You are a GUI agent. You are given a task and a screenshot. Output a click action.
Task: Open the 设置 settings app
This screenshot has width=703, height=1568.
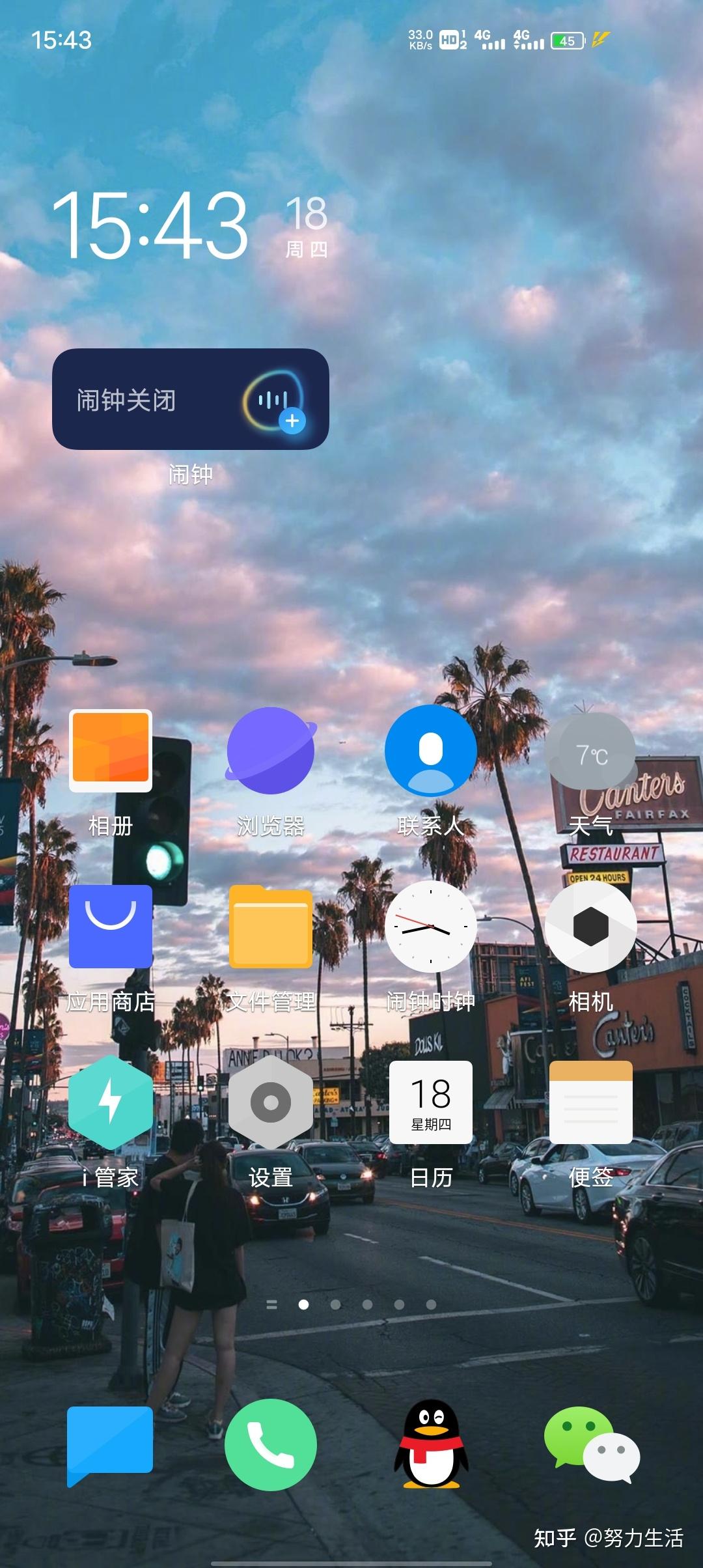tap(271, 1102)
